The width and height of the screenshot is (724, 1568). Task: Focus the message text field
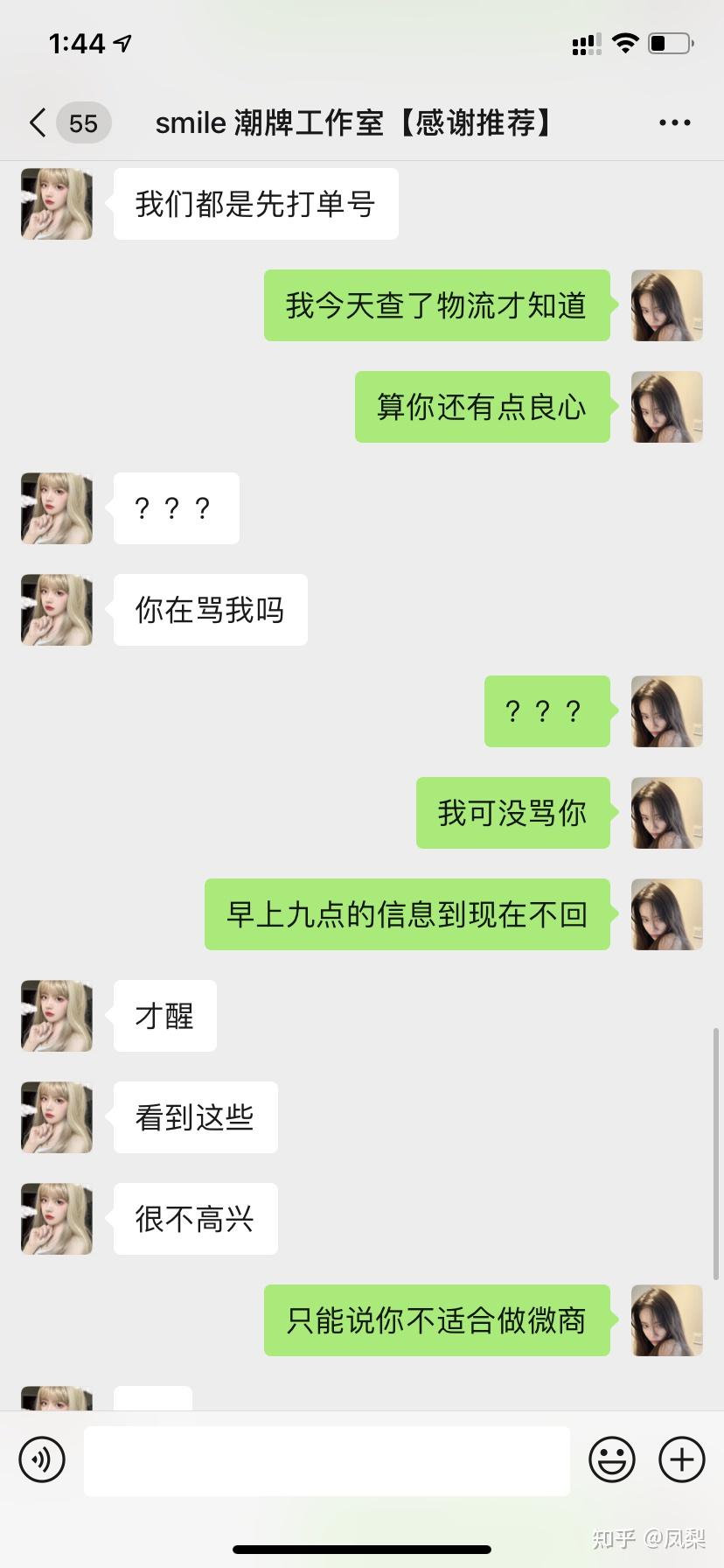click(x=327, y=1460)
